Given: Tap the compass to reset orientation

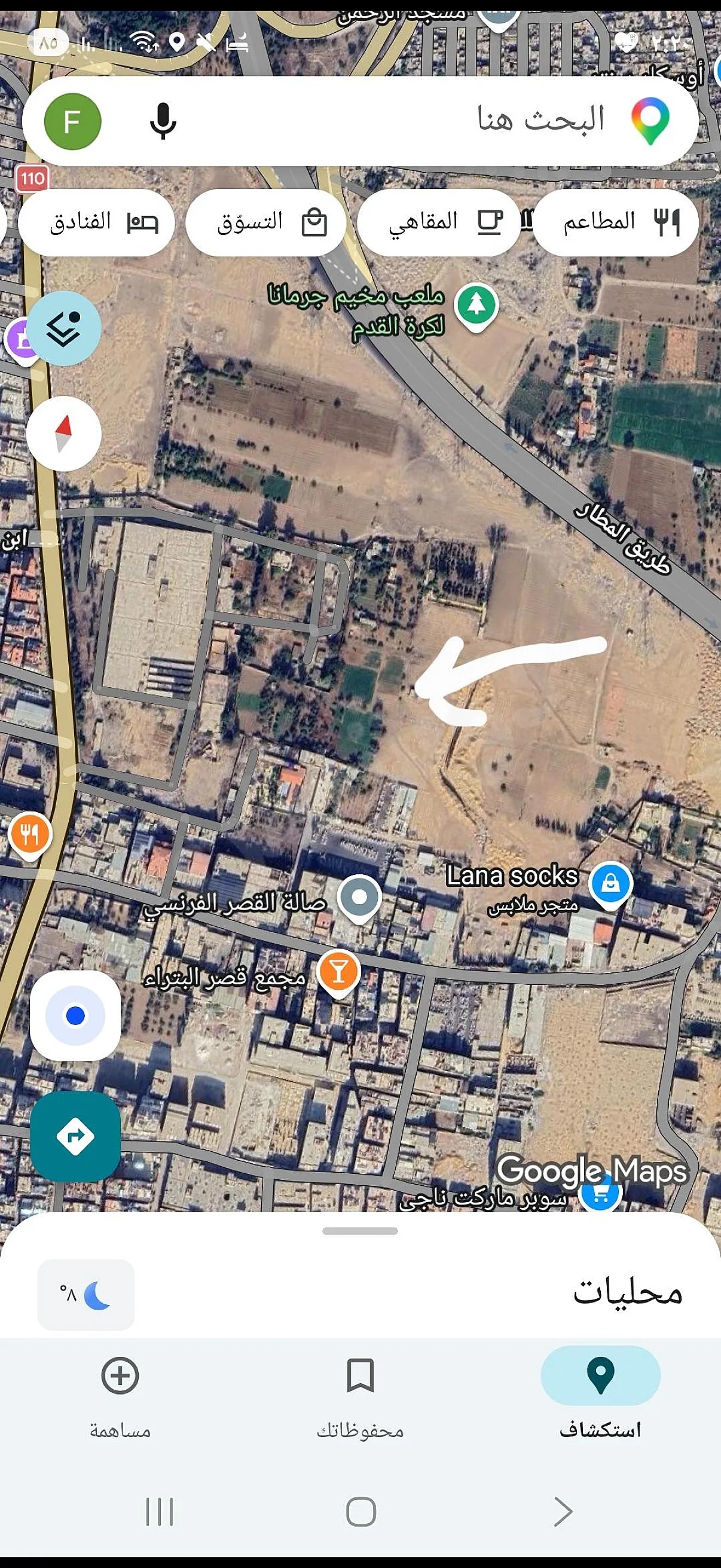Looking at the screenshot, I should pos(64,434).
